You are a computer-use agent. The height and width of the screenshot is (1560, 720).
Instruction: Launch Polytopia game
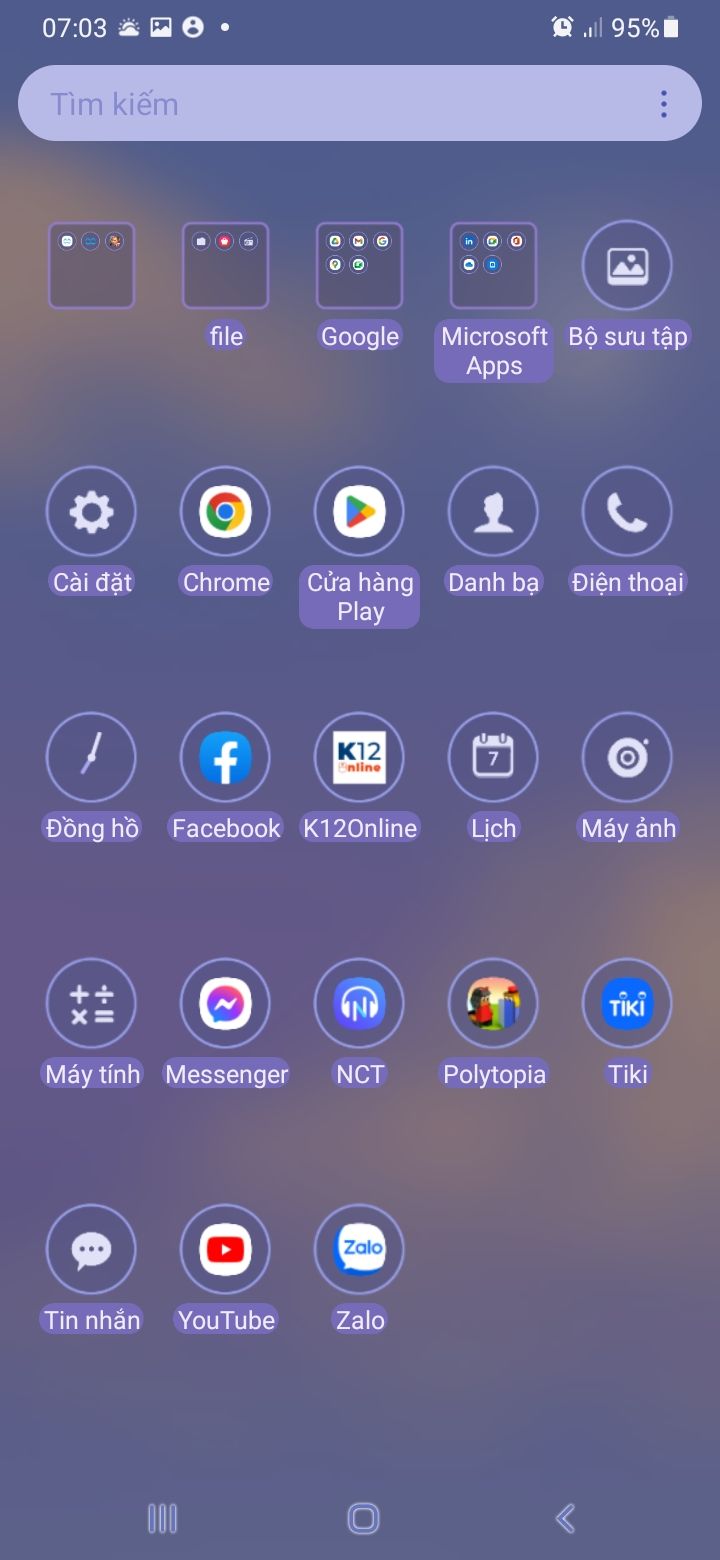point(493,1004)
